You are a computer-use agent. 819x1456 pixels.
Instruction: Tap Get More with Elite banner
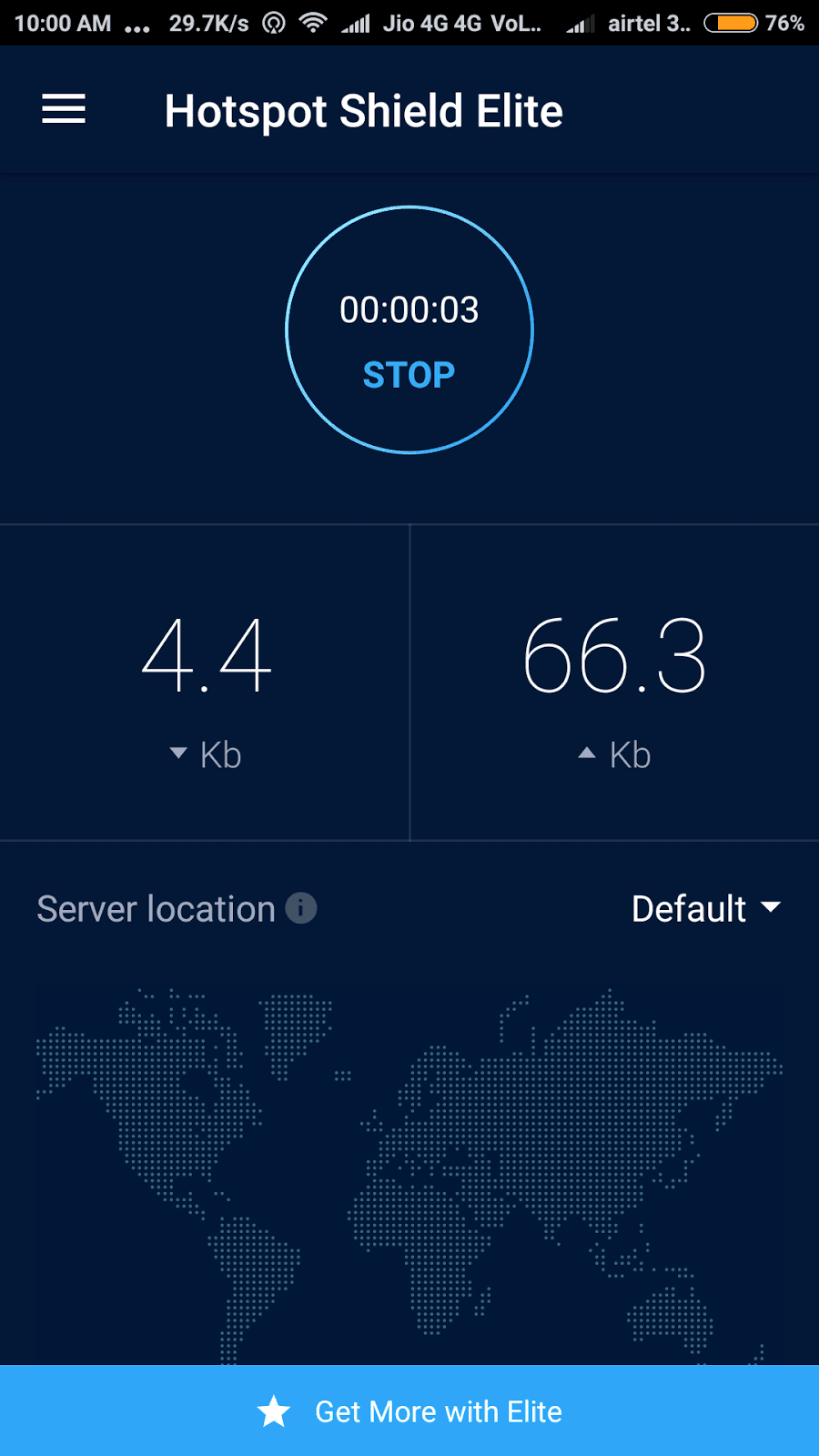(409, 1410)
